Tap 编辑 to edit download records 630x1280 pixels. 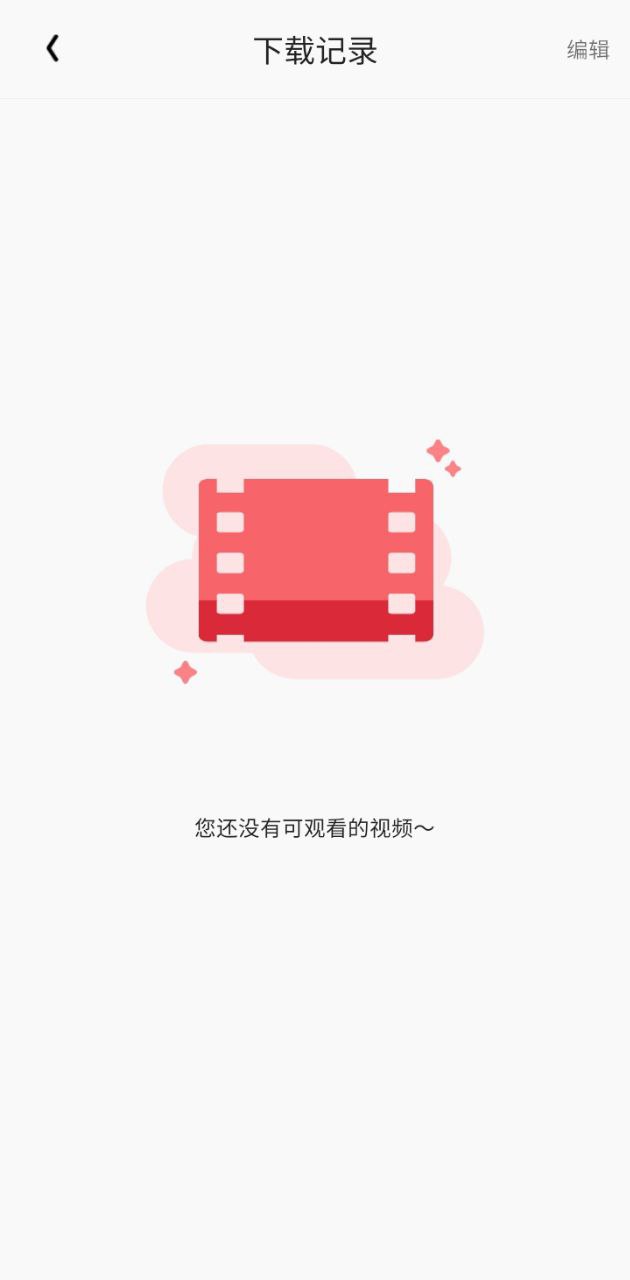click(587, 50)
